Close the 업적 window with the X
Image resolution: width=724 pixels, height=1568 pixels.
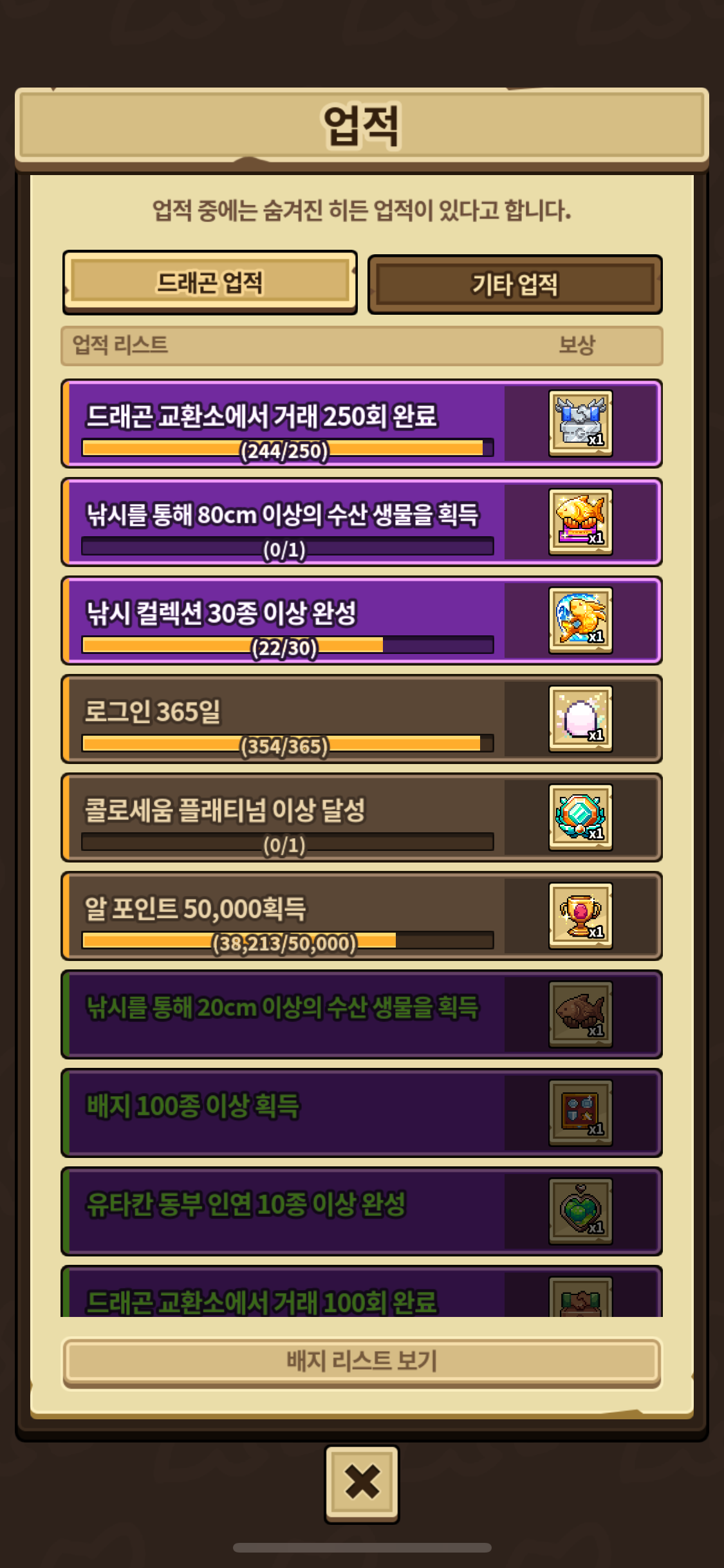click(362, 1482)
